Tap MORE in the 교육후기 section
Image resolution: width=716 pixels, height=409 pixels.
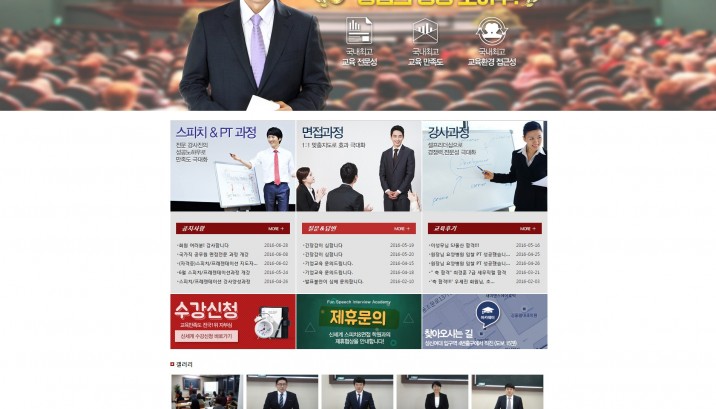(527, 229)
